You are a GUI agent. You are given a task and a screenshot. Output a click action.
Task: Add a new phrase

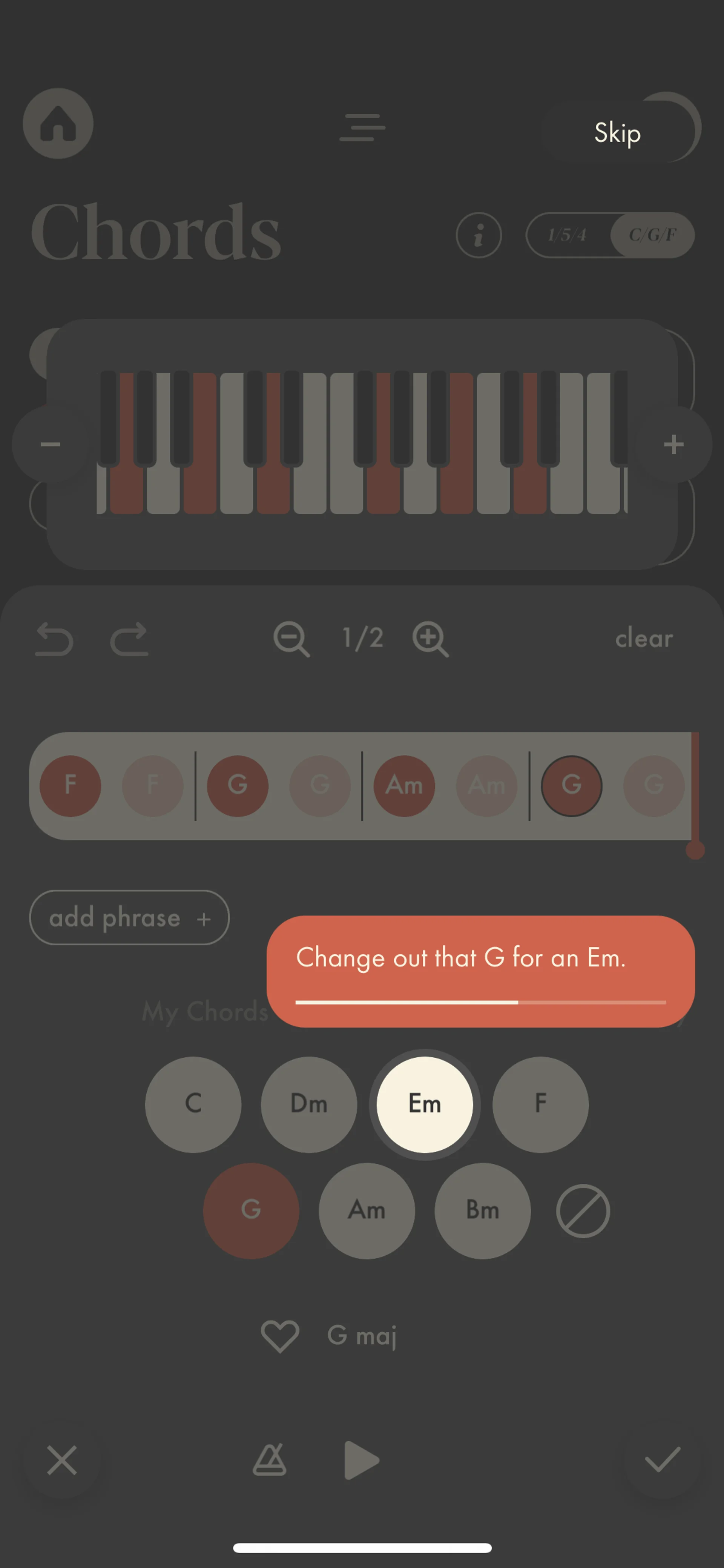129,917
